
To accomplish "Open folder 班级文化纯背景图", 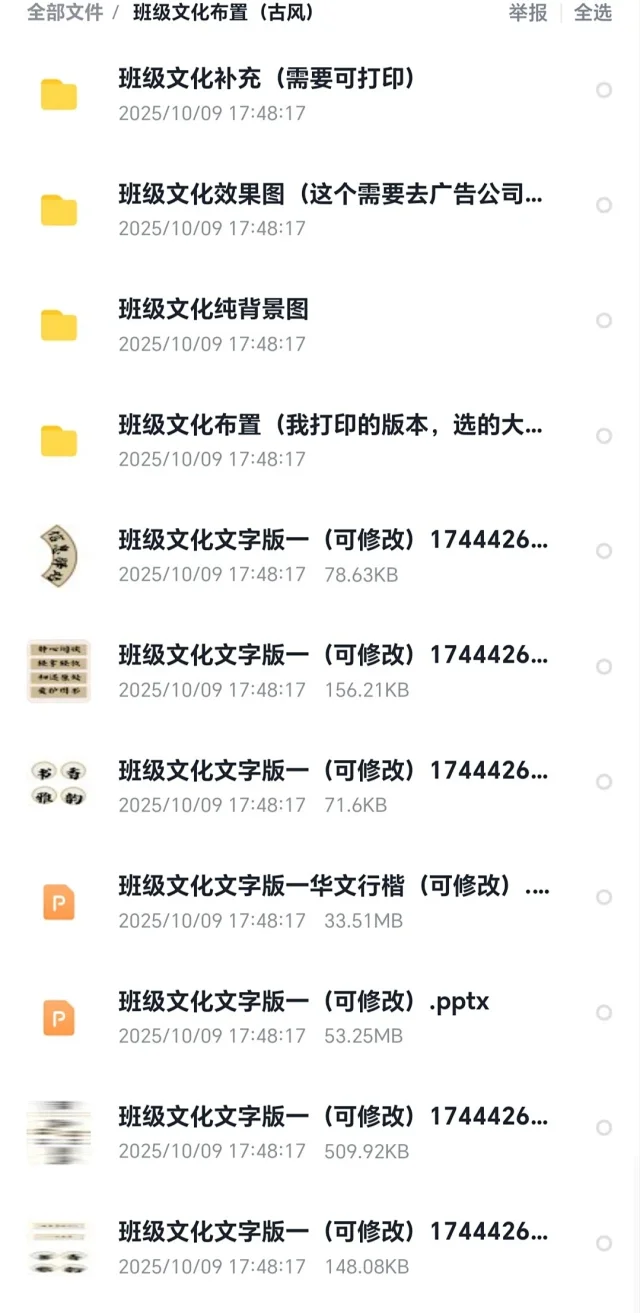I will pos(213,309).
